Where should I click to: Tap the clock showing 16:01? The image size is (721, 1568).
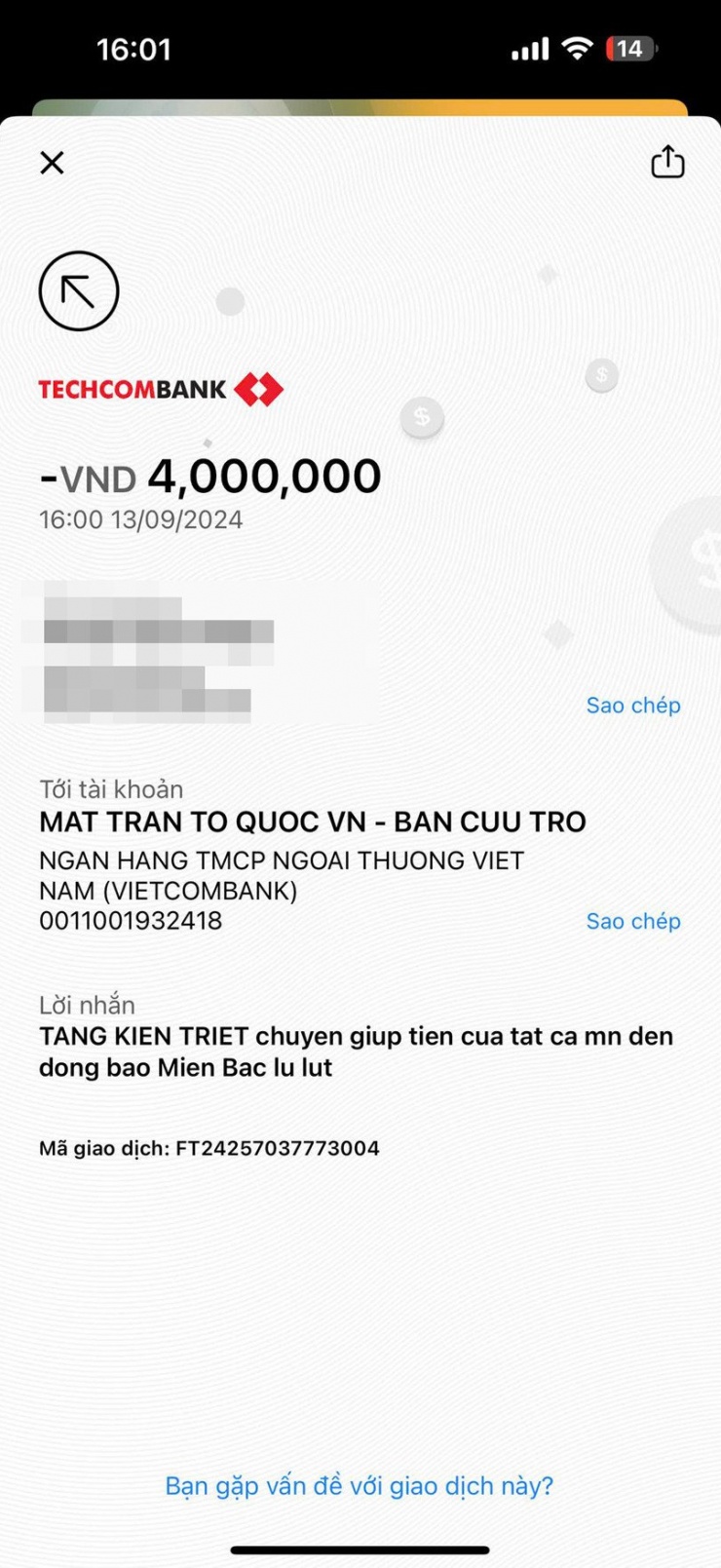coord(135,48)
